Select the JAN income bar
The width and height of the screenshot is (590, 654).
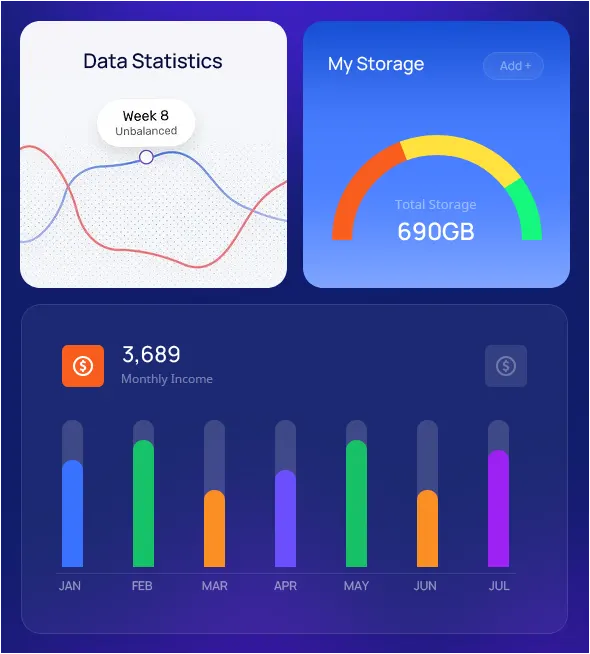(x=73, y=513)
